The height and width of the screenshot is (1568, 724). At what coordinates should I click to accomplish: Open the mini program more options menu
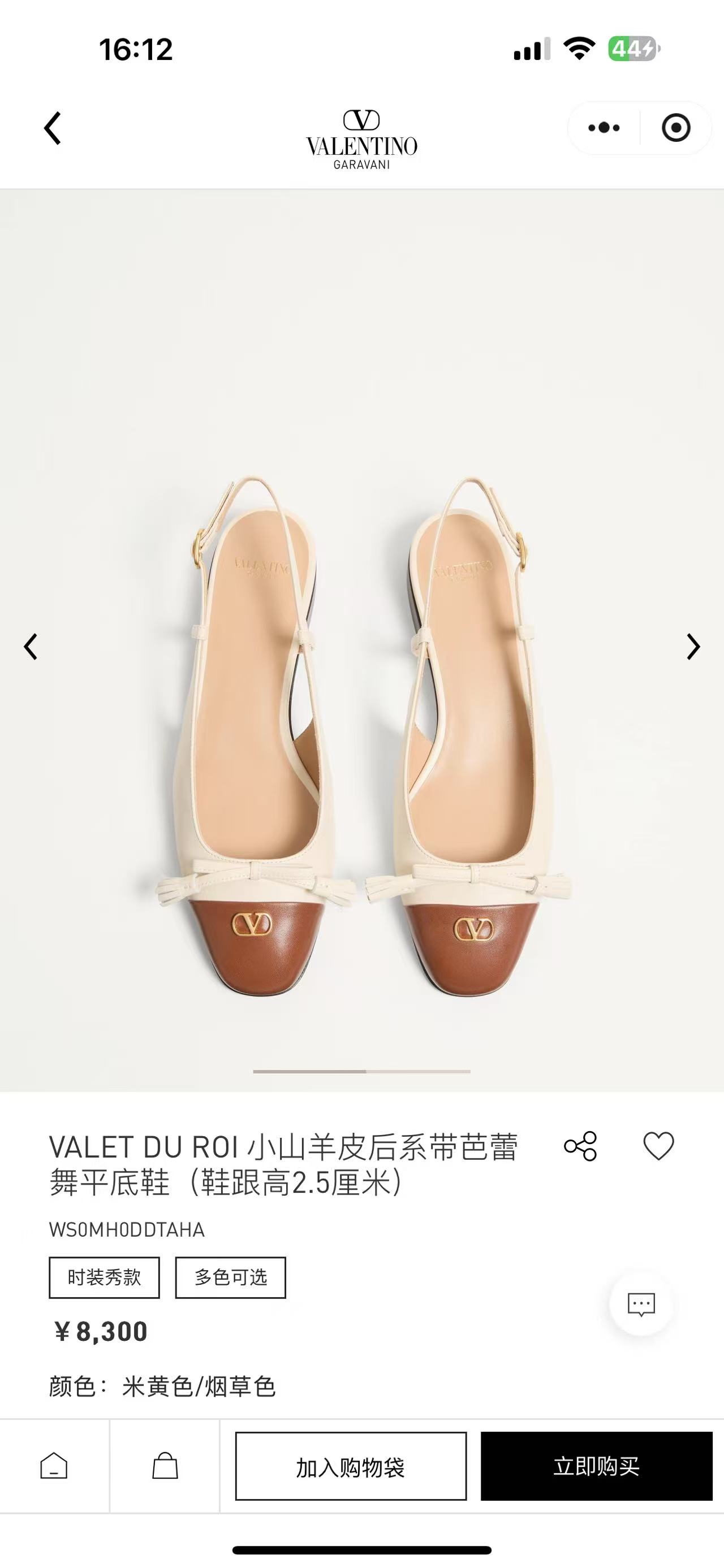pyautogui.click(x=604, y=128)
